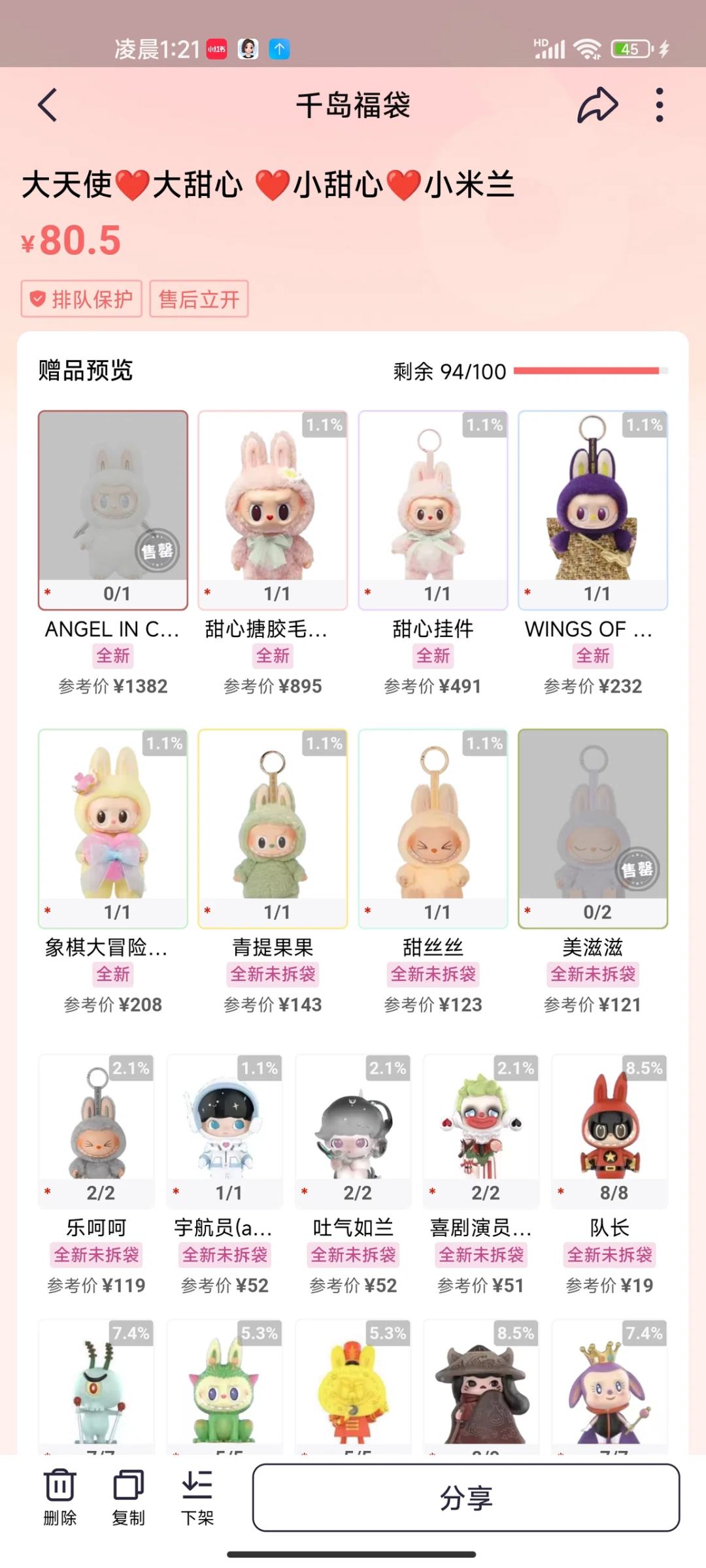Image resolution: width=706 pixels, height=1568 pixels.
Task: Delete this listing with 删除
Action: pos(60,1496)
